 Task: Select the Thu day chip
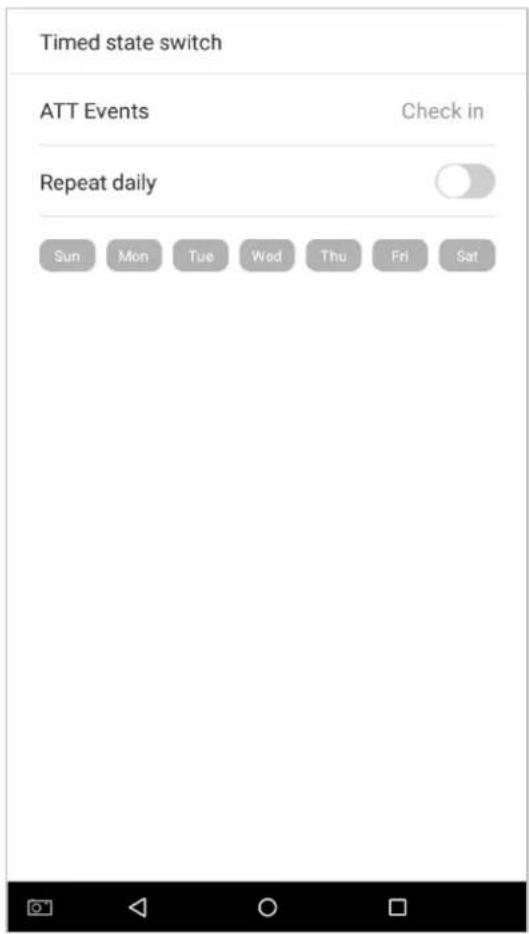[334, 256]
